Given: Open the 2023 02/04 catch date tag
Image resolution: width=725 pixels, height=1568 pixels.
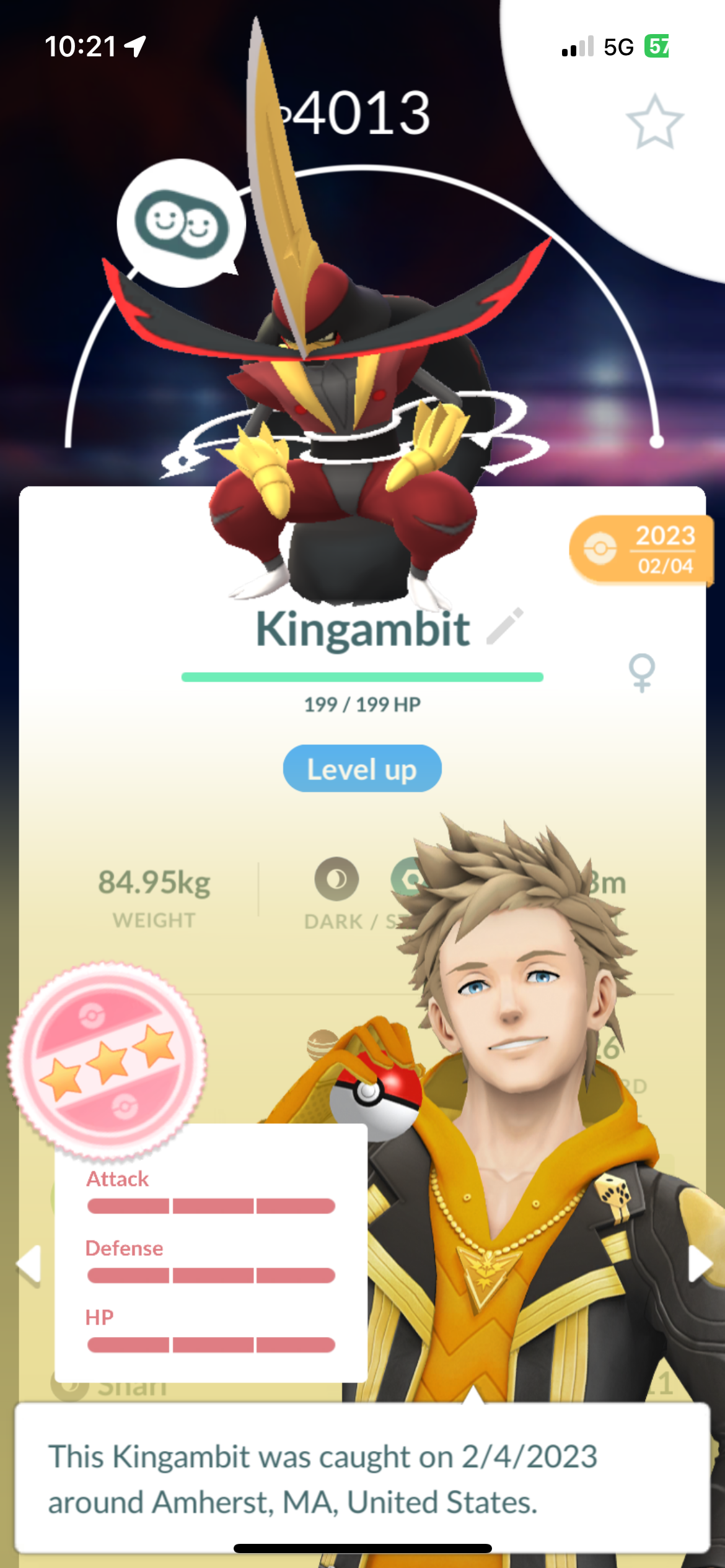Looking at the screenshot, I should click(x=641, y=550).
